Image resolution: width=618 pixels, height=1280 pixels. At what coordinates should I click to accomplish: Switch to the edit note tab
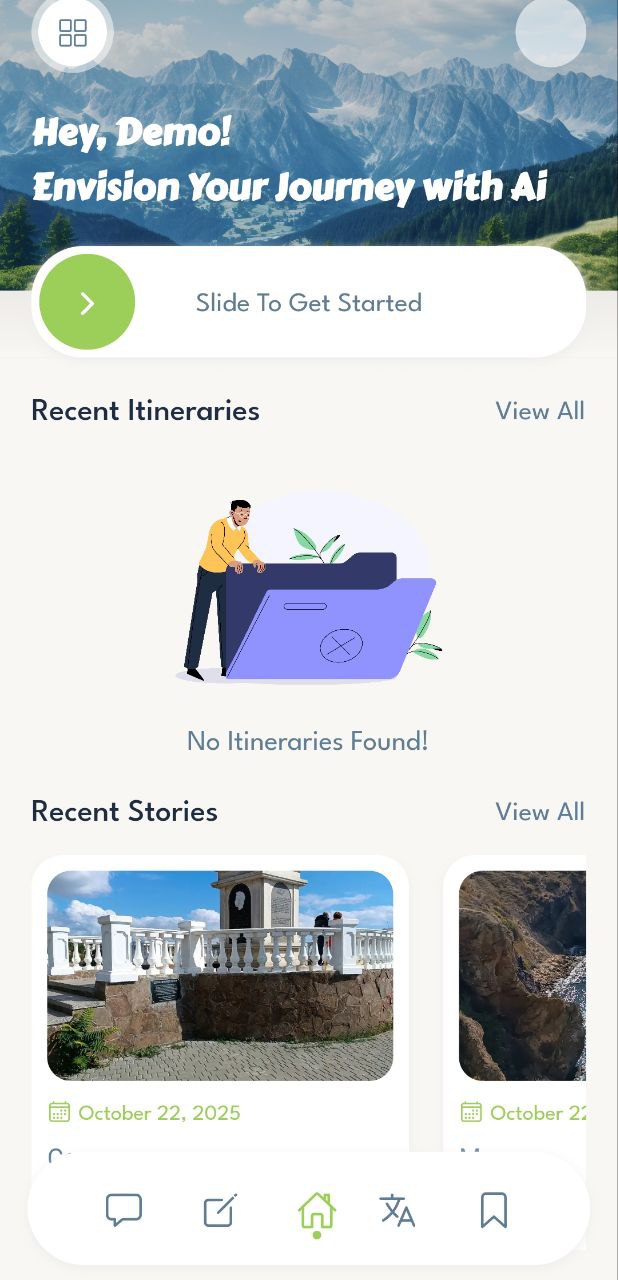220,1210
